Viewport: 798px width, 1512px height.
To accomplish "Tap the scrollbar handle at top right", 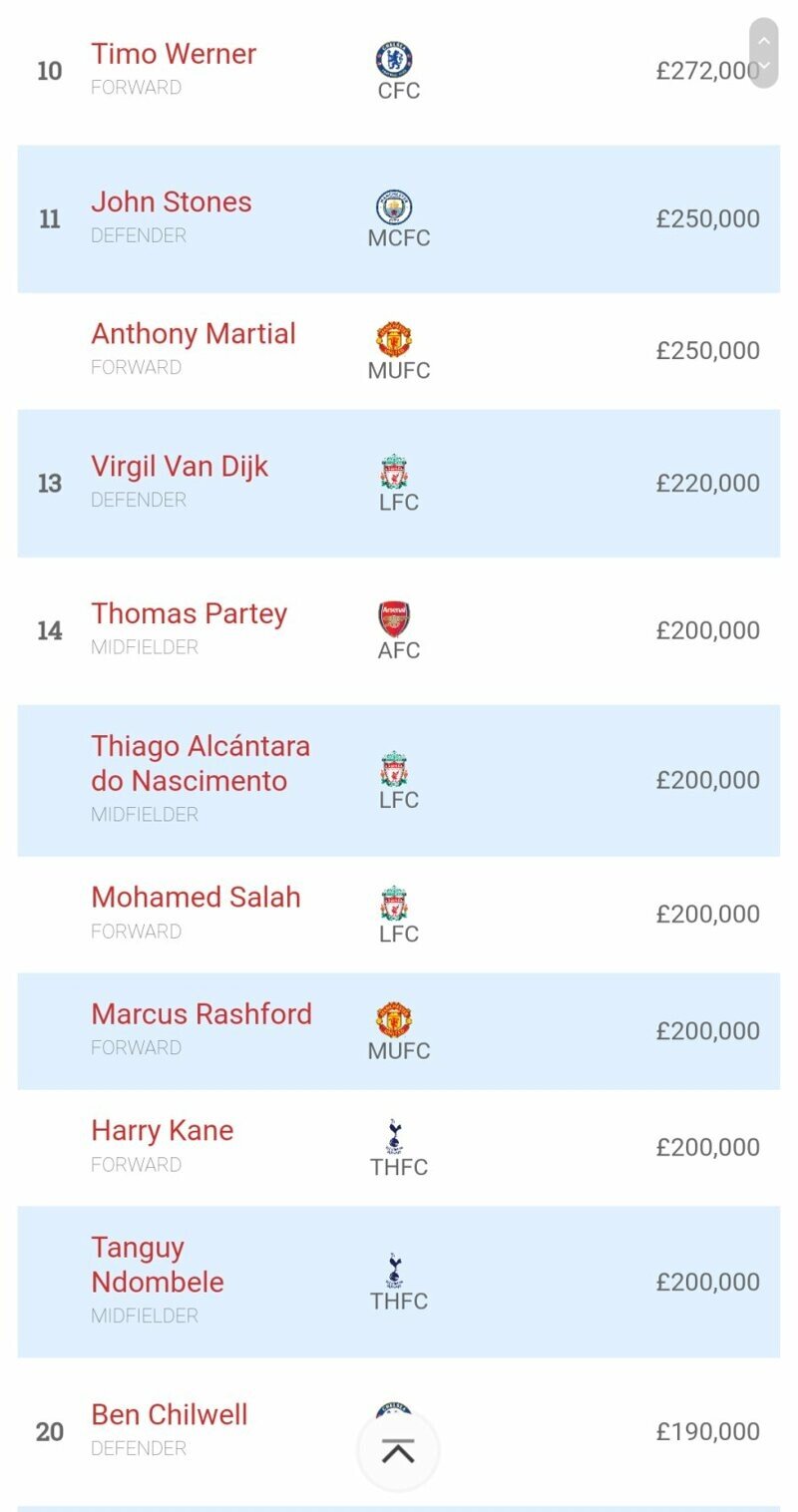I will pos(764,53).
